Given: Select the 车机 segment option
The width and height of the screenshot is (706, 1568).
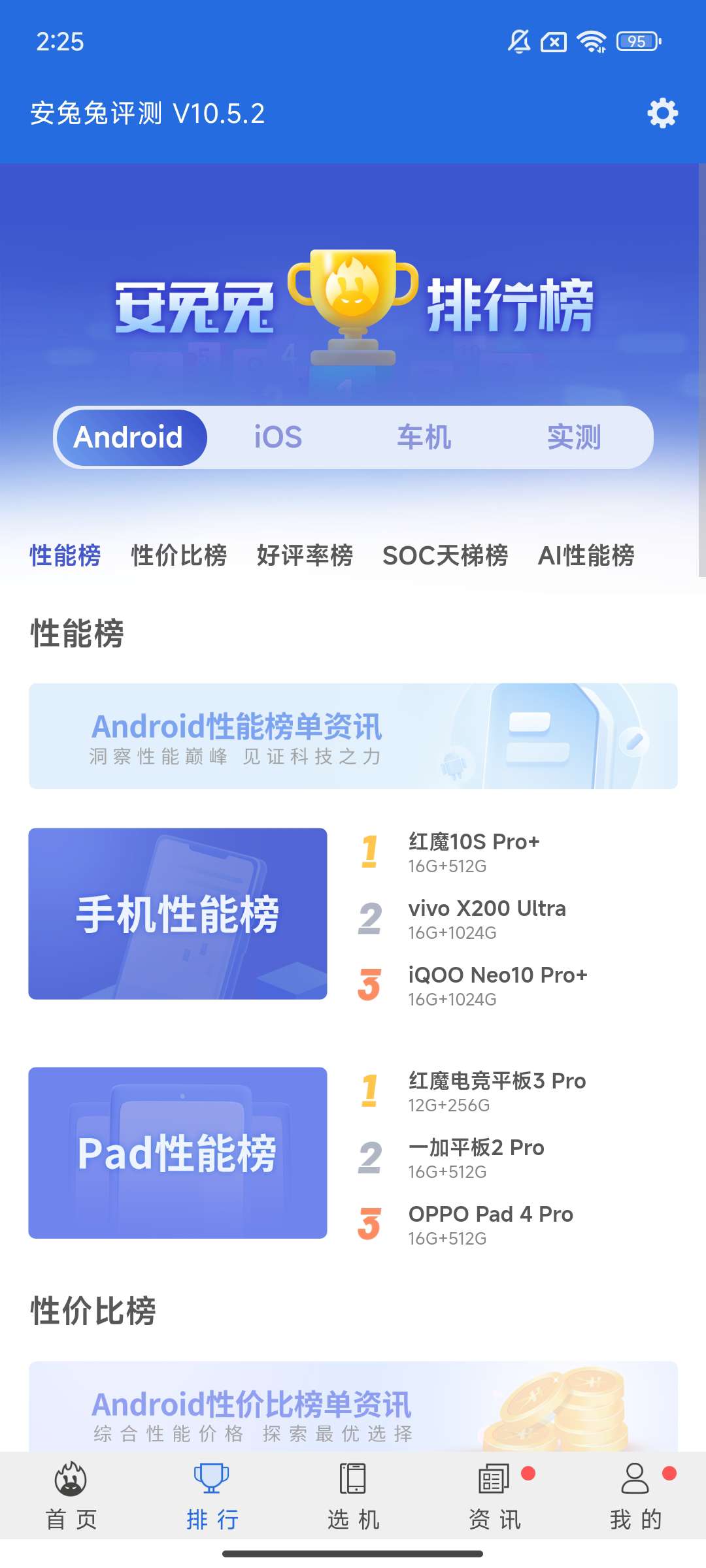Looking at the screenshot, I should click(424, 437).
